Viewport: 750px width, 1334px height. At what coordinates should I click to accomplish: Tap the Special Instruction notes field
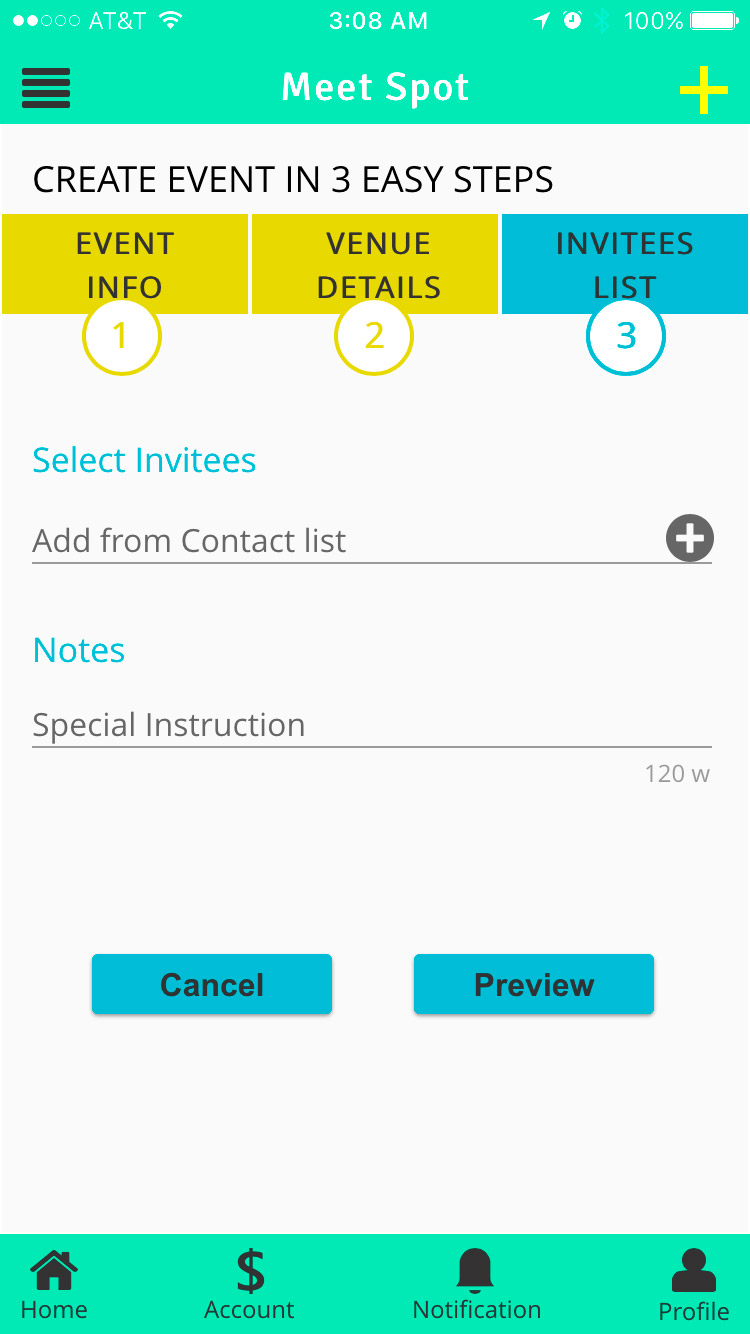(370, 725)
